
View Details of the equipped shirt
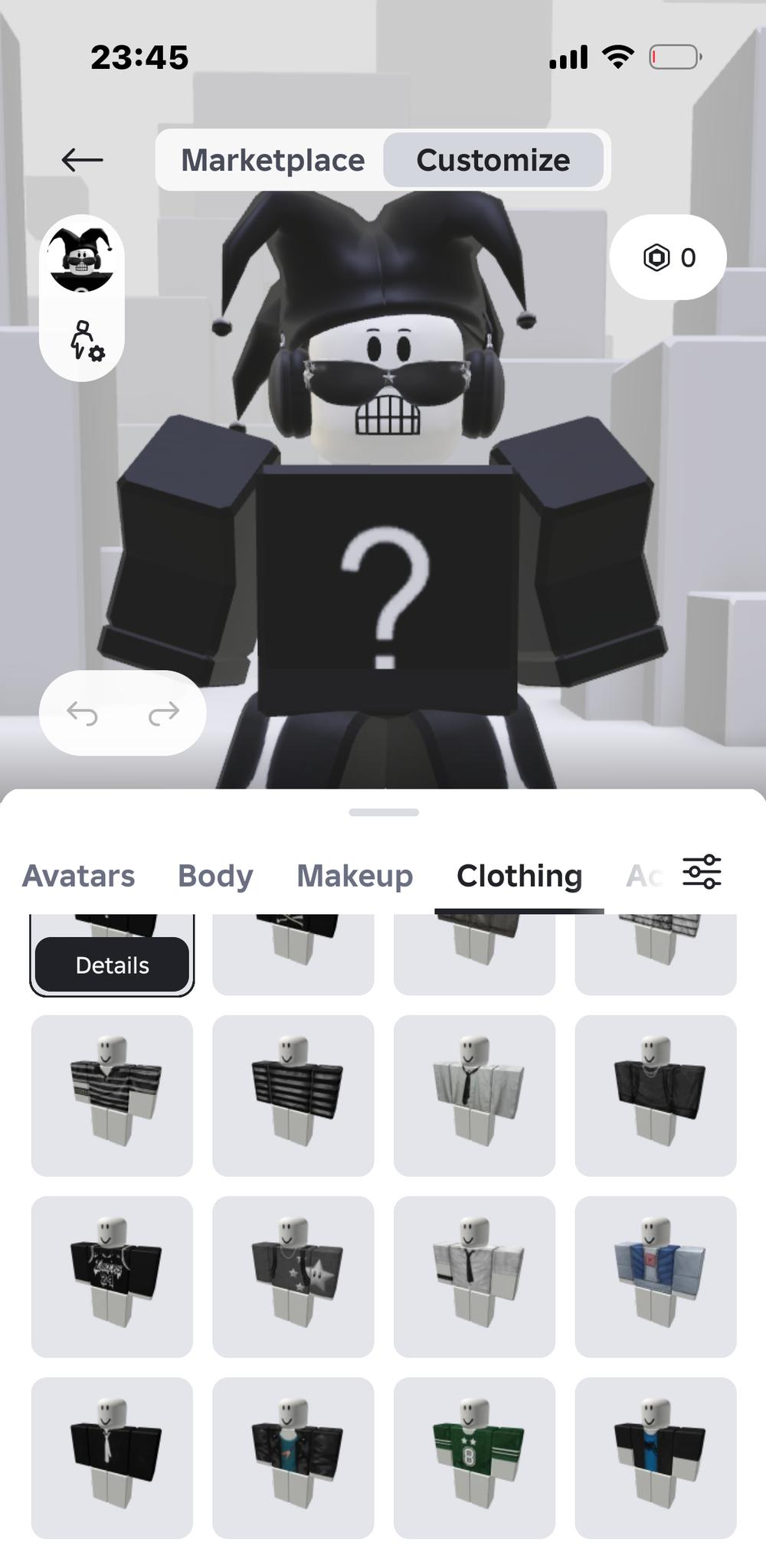click(112, 965)
